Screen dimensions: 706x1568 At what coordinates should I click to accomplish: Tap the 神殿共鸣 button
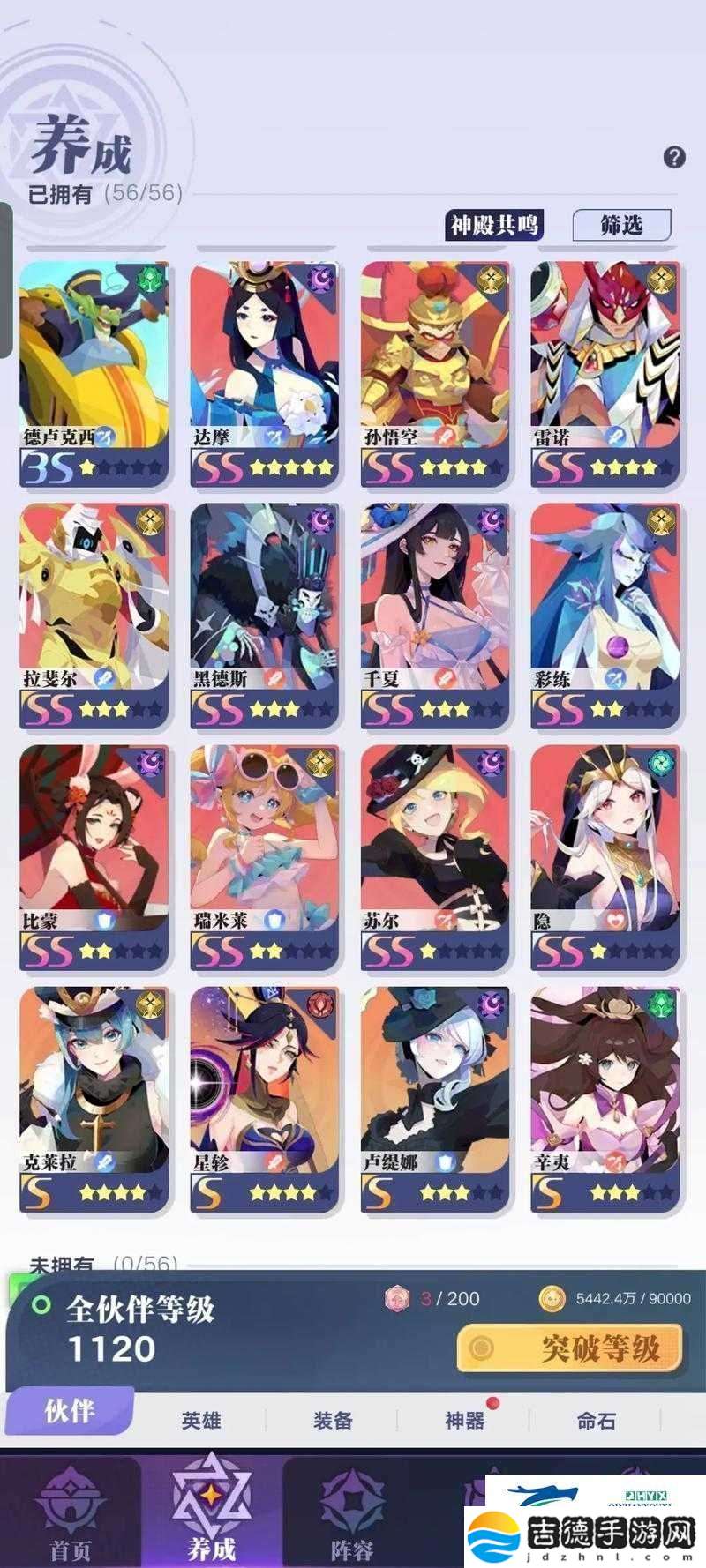(493, 225)
